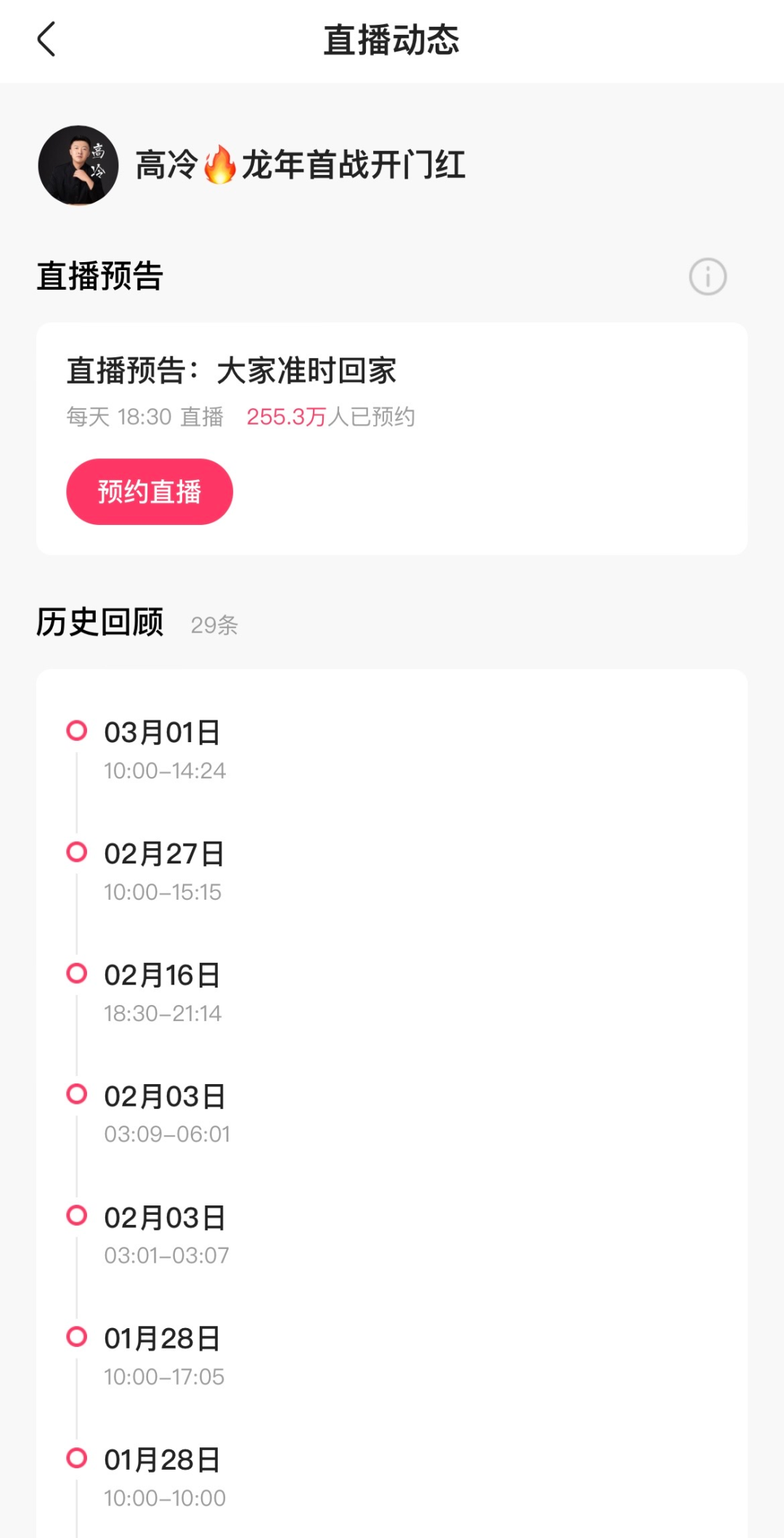Reserve the live stream with 预约直播
Screen dimensions: 784x1538
(150, 492)
